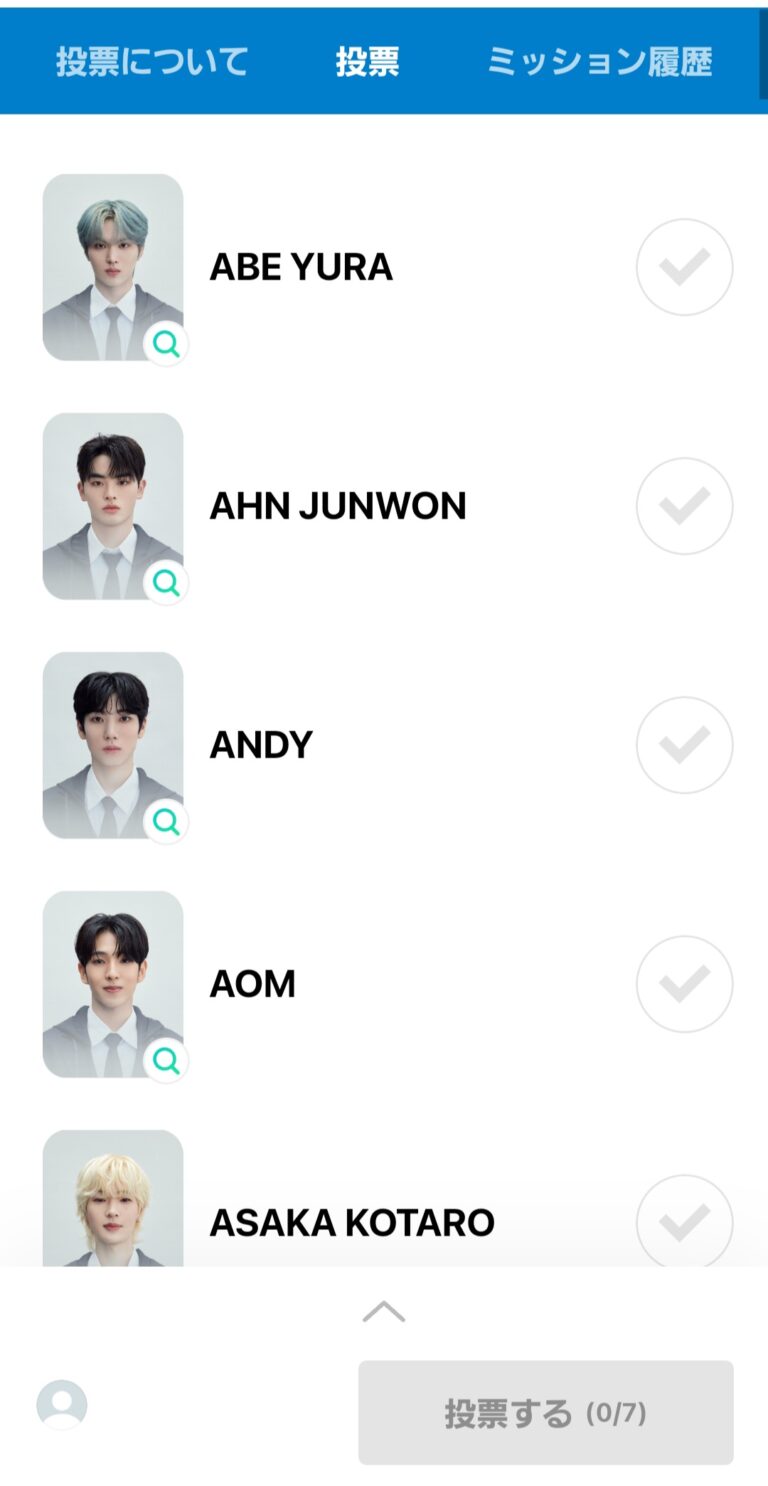The height and width of the screenshot is (1486, 768).
Task: Switch to the 投票について tab
Action: [x=151, y=62]
